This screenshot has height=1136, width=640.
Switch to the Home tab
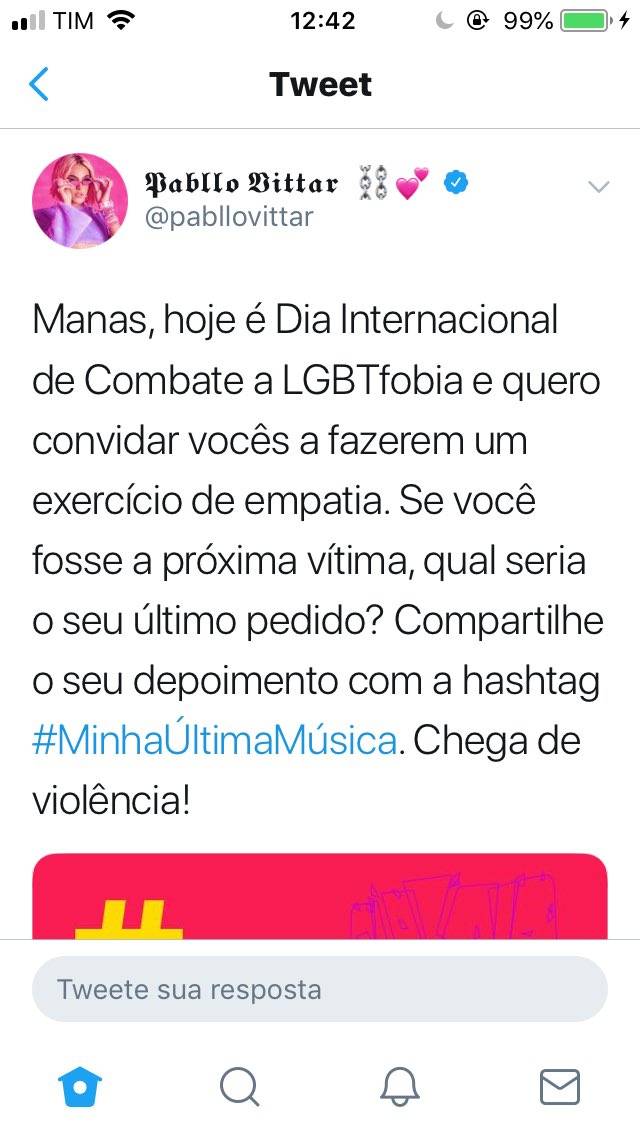(x=80, y=1085)
